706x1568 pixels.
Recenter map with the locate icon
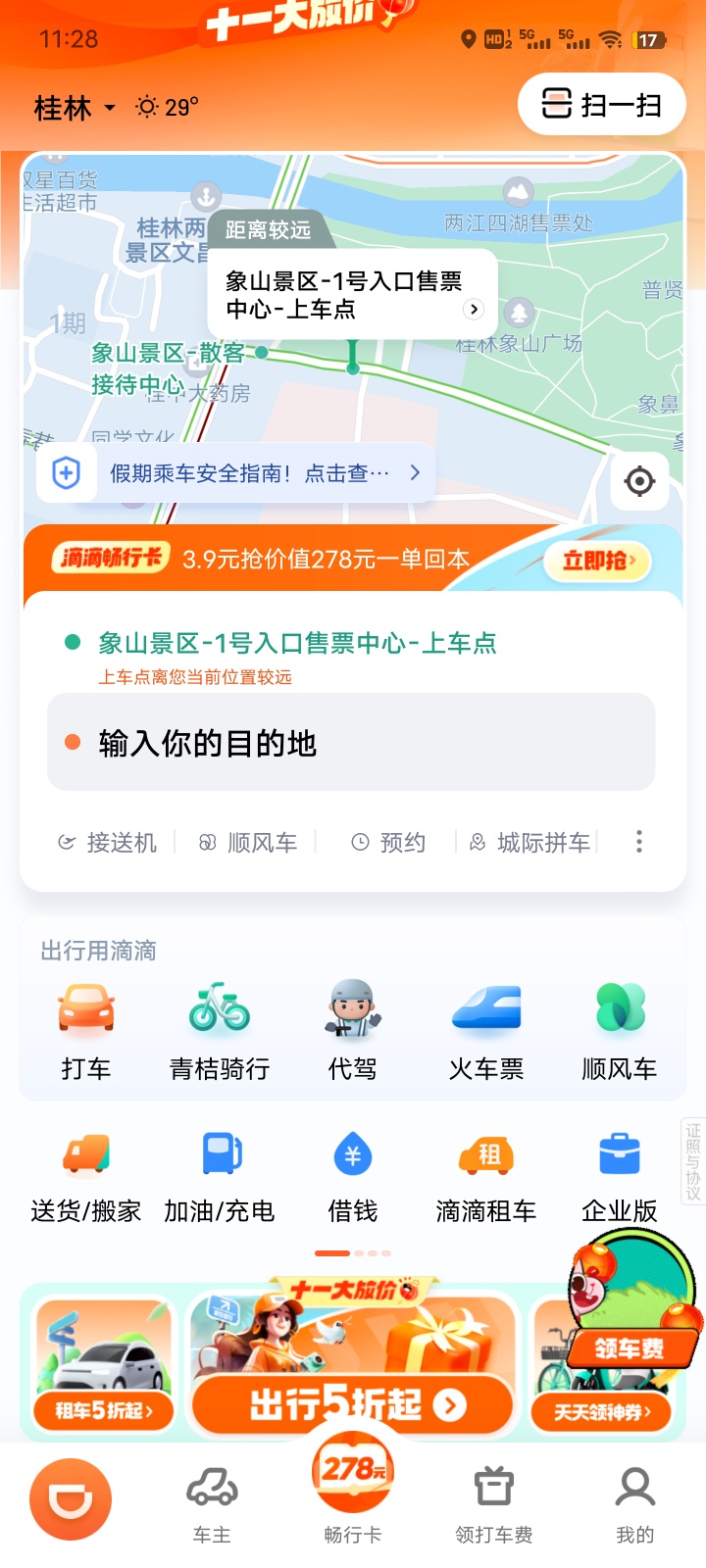639,481
